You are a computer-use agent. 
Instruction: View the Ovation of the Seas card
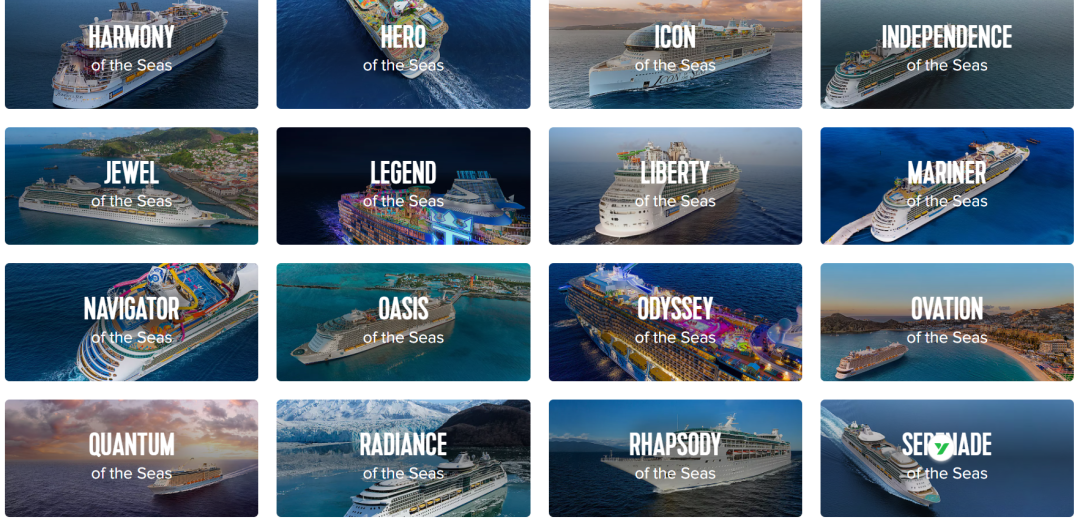[x=947, y=322]
